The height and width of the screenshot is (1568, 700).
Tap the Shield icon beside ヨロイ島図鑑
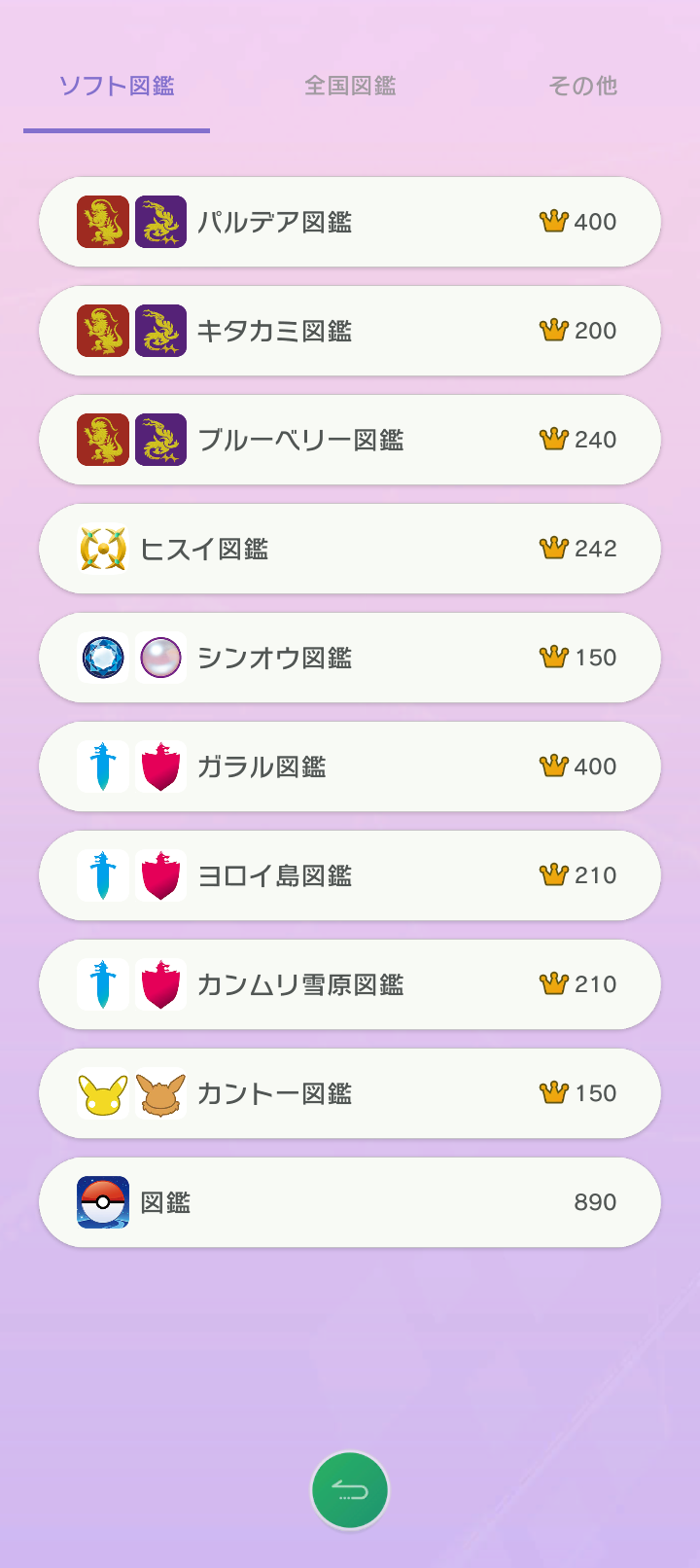(160, 874)
